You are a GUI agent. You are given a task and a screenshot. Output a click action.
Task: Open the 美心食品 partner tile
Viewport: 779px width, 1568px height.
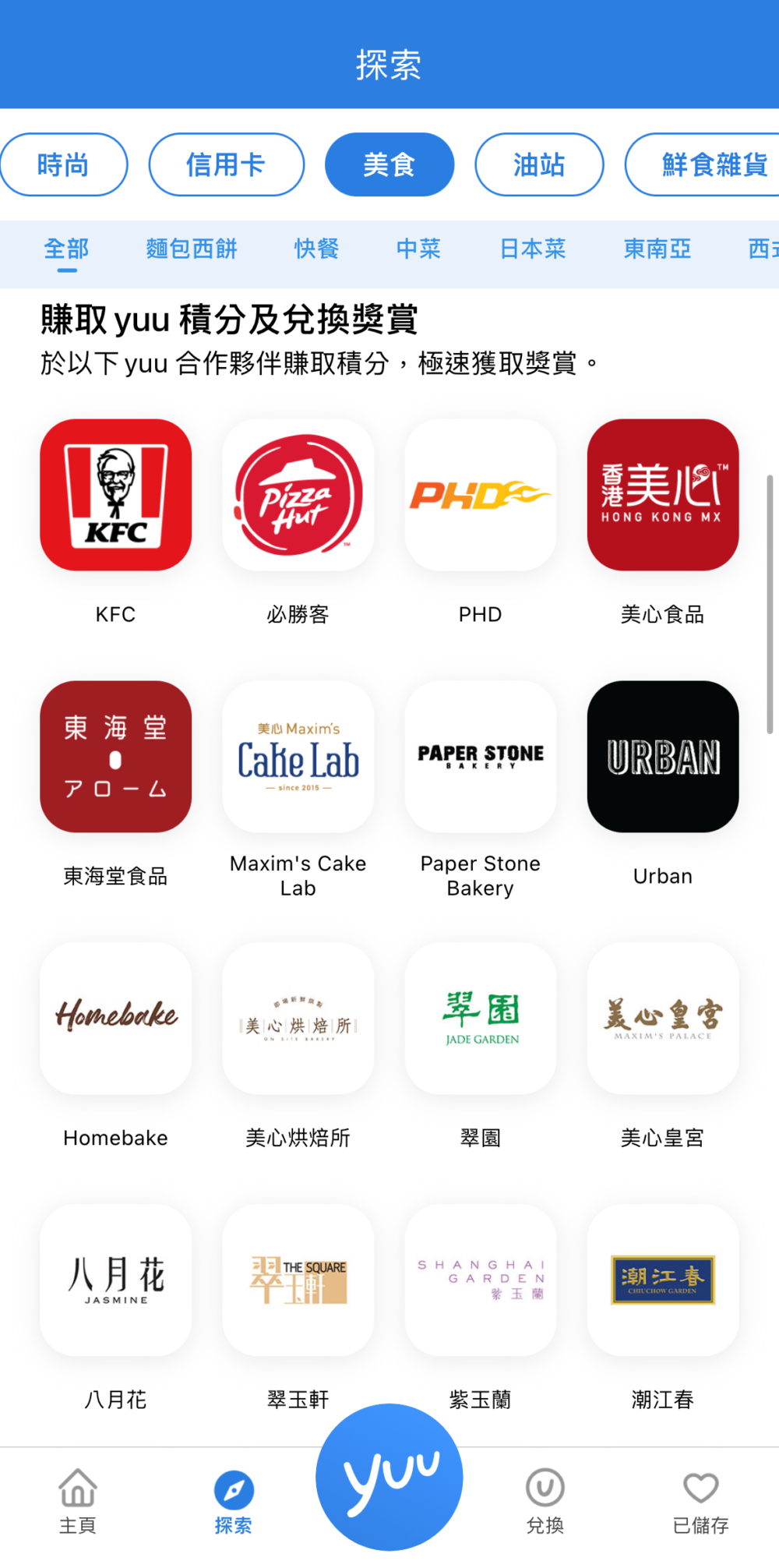662,495
